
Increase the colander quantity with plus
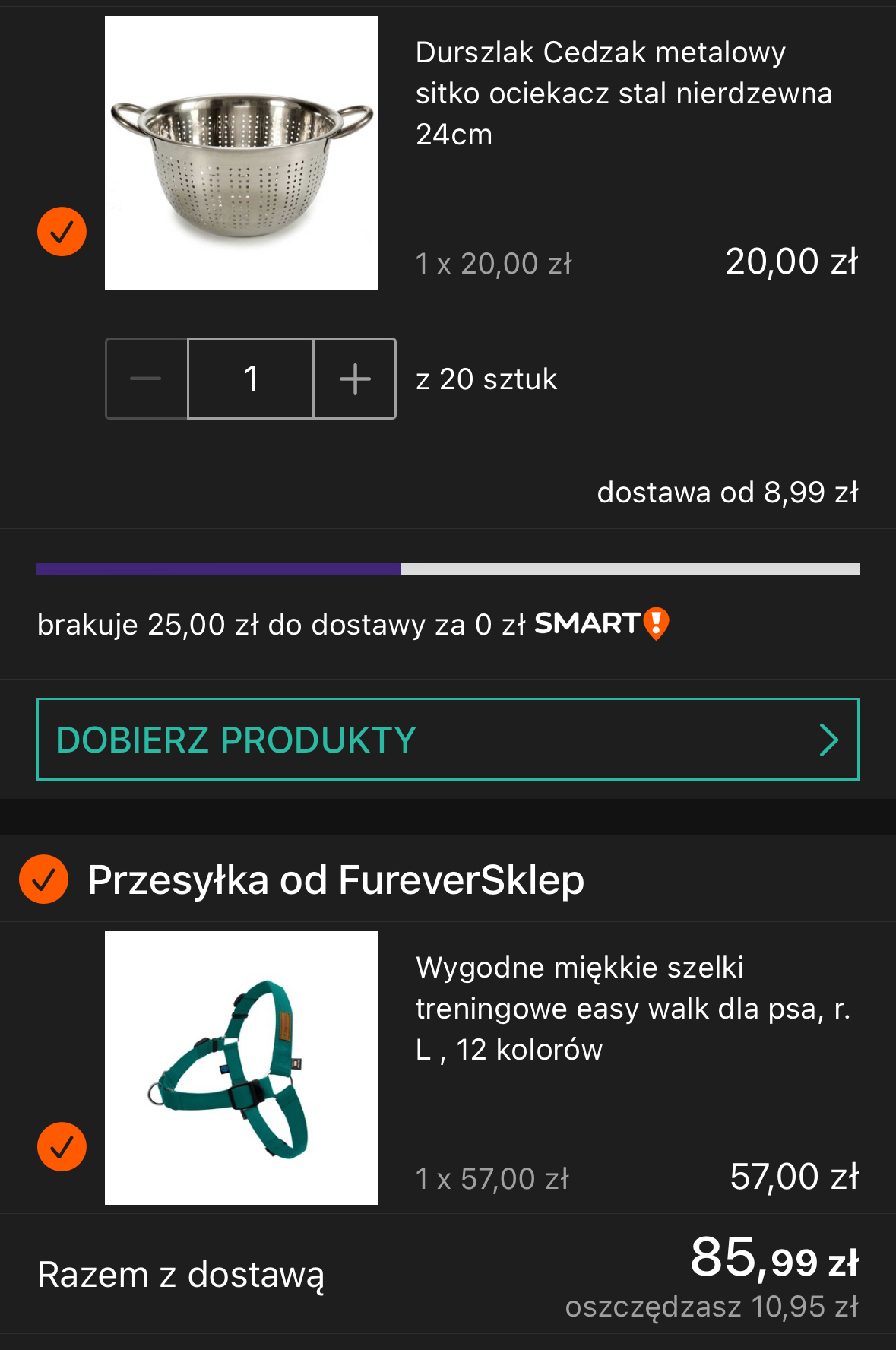355,379
